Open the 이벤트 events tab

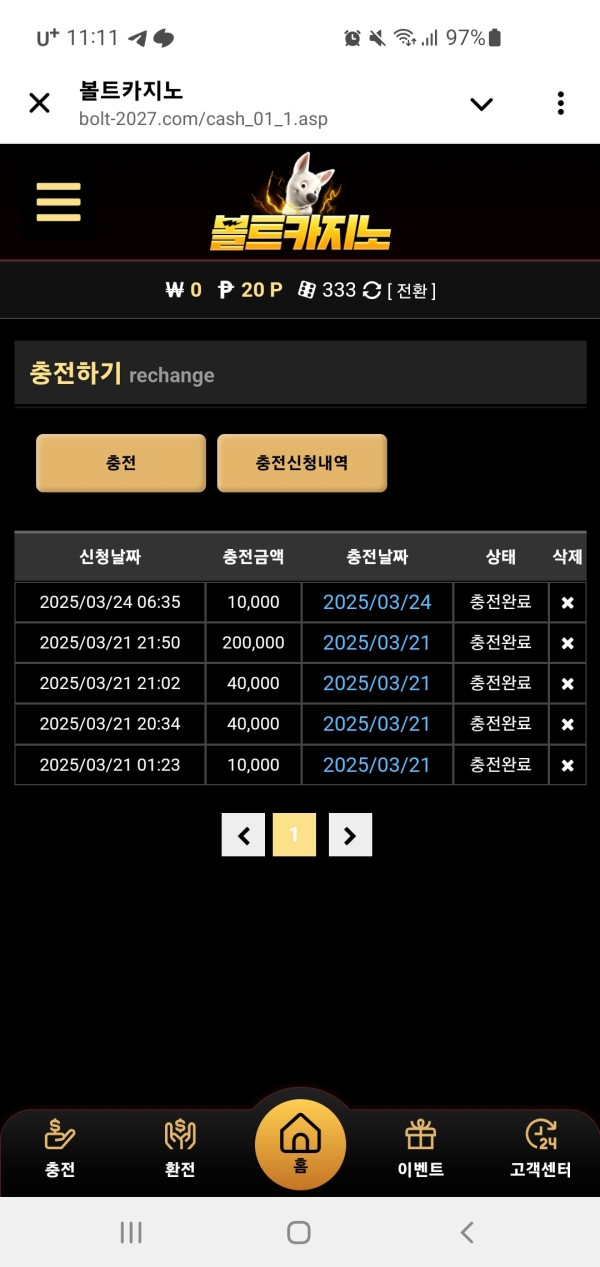pyautogui.click(x=420, y=1148)
